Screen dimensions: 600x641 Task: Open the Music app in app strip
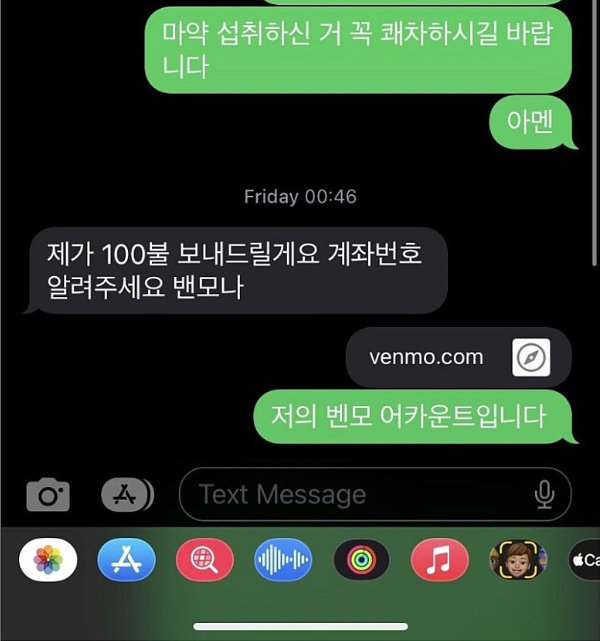[x=439, y=560]
